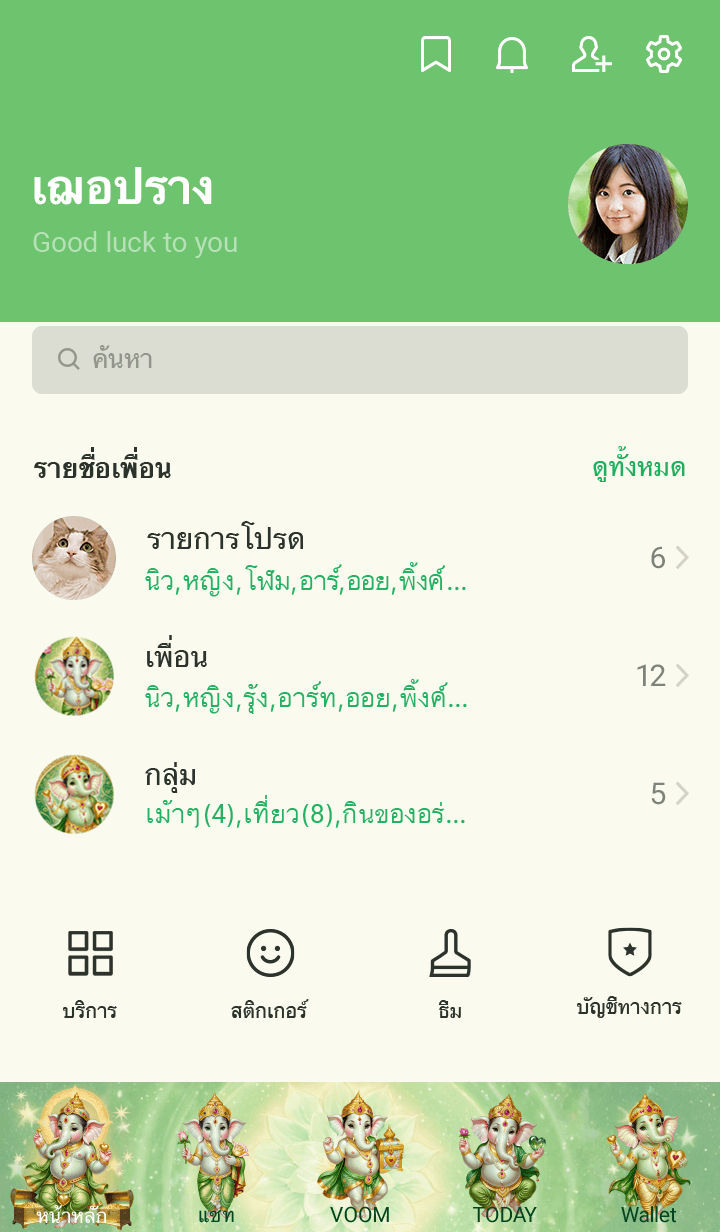This screenshot has height=1232, width=720.
Task: Switch to the แชท tab
Action: [216, 1160]
